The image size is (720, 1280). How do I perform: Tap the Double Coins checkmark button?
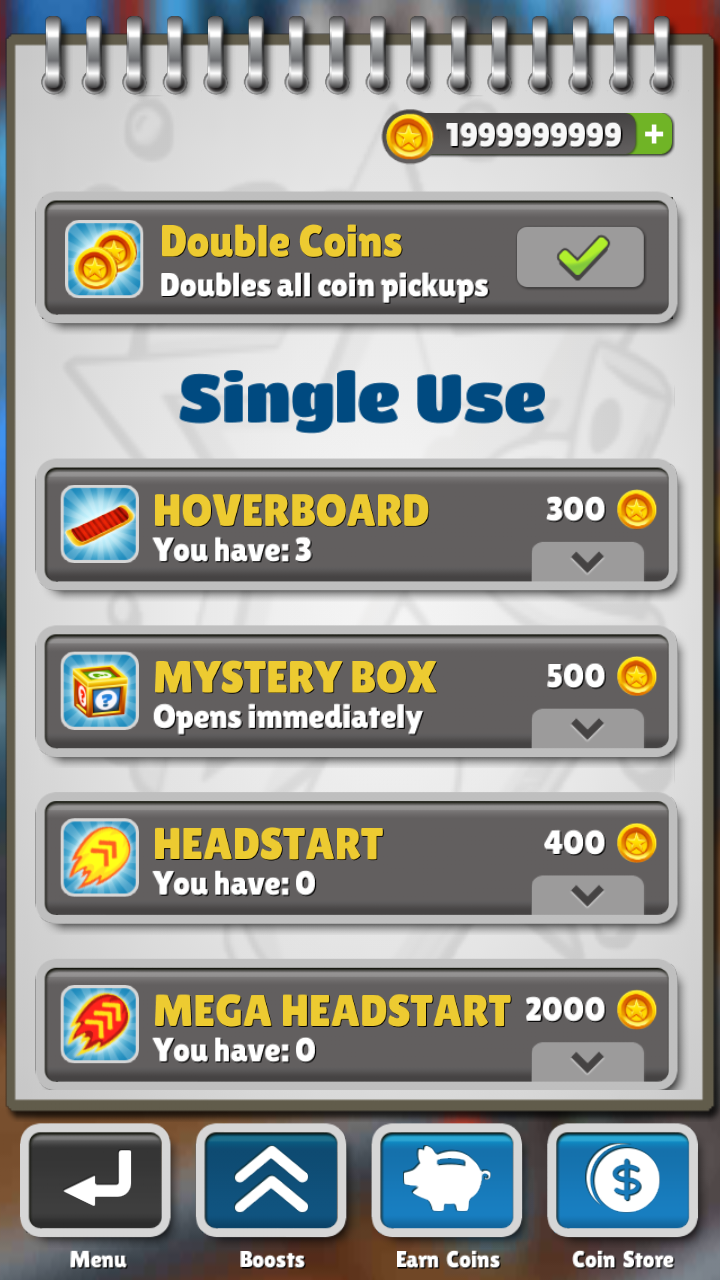pyautogui.click(x=580, y=258)
